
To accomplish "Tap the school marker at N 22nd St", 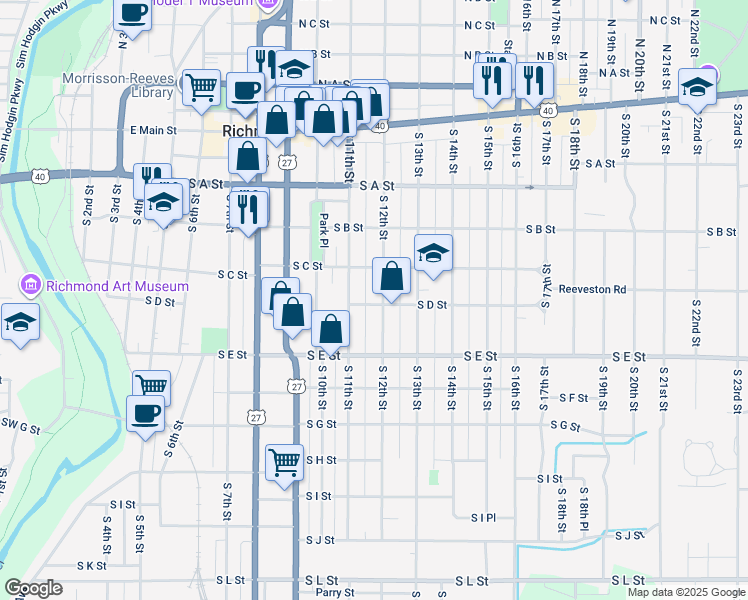I will pyautogui.click(x=697, y=90).
